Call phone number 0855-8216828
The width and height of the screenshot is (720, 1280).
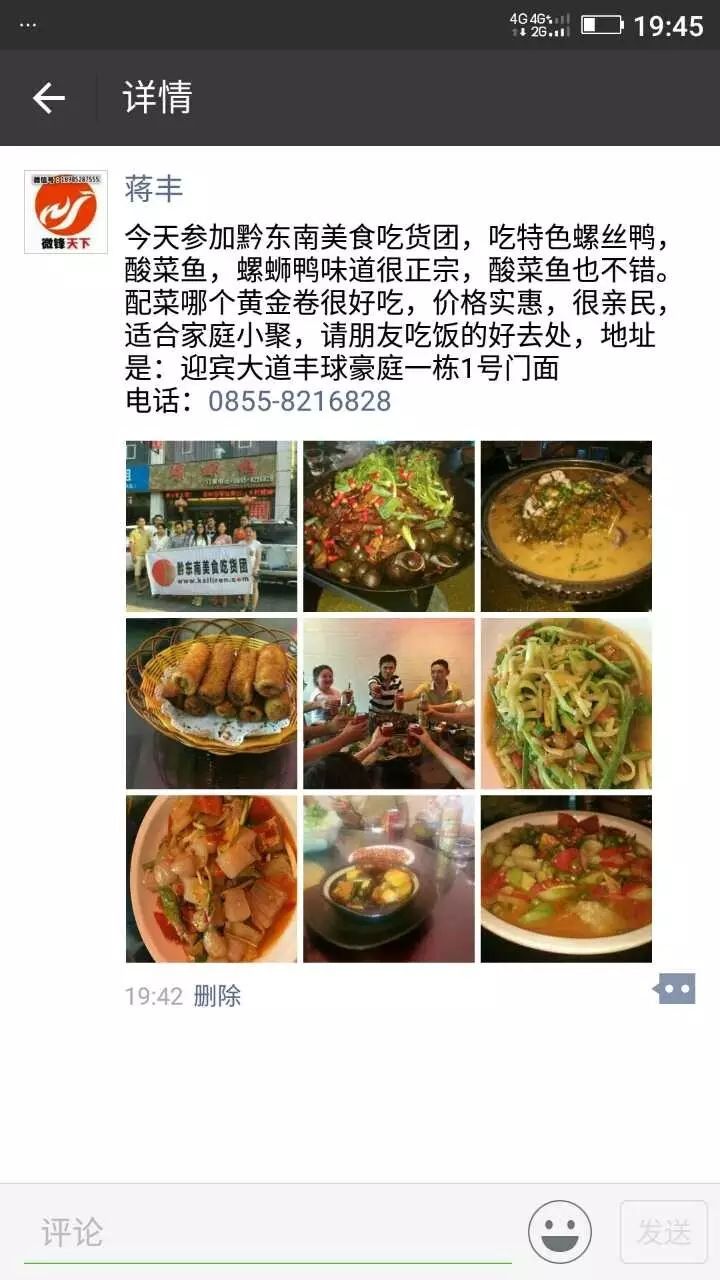click(x=299, y=401)
